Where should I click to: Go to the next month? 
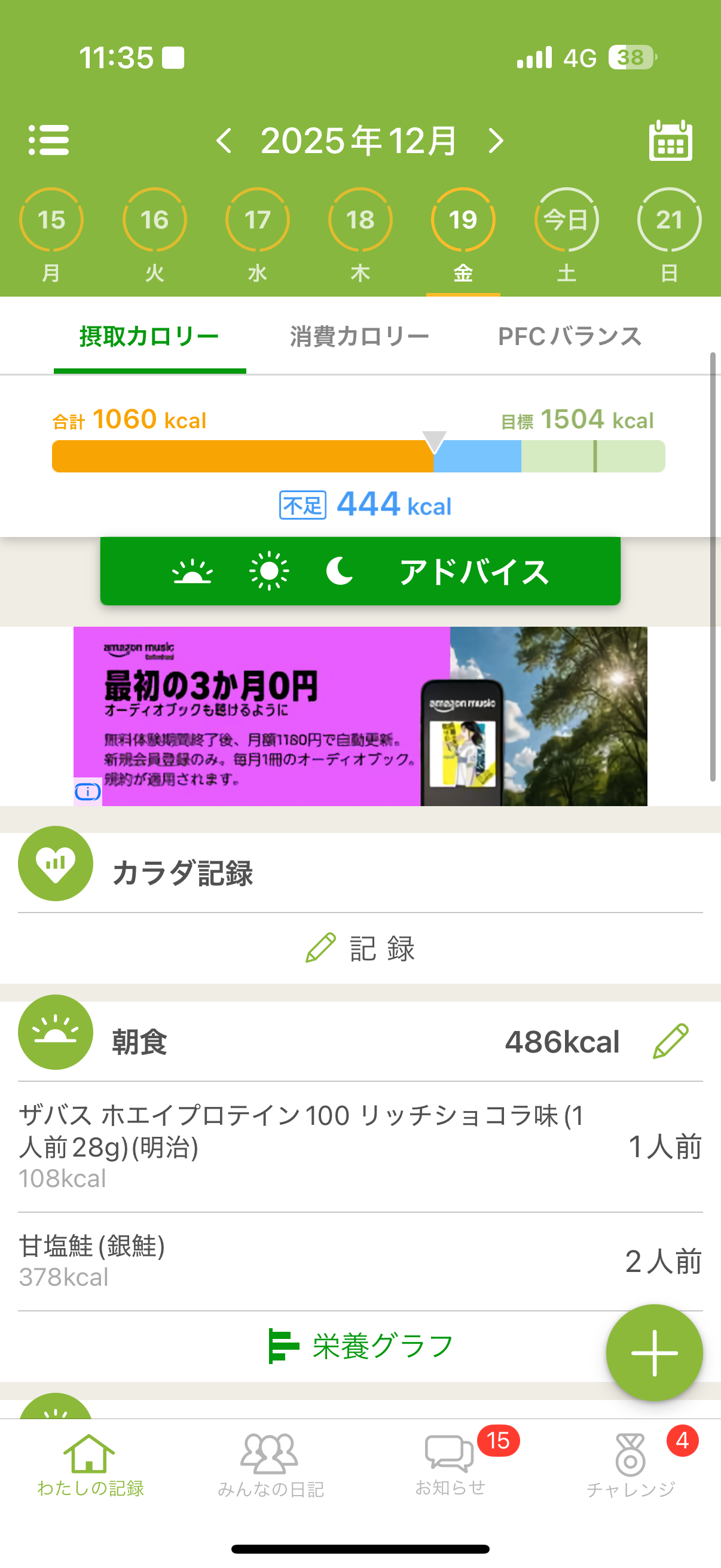point(496,141)
